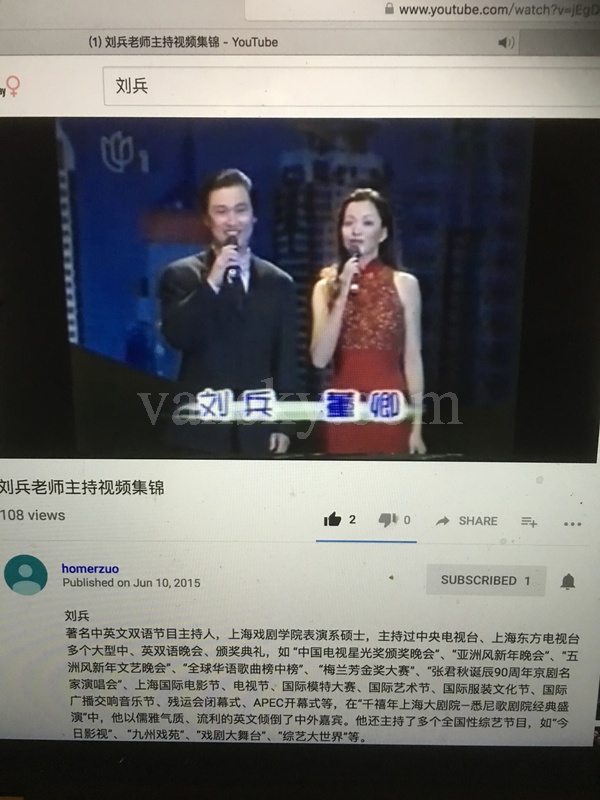The width and height of the screenshot is (600, 800).
Task: Tap the Subscribed button
Action: (x=485, y=580)
